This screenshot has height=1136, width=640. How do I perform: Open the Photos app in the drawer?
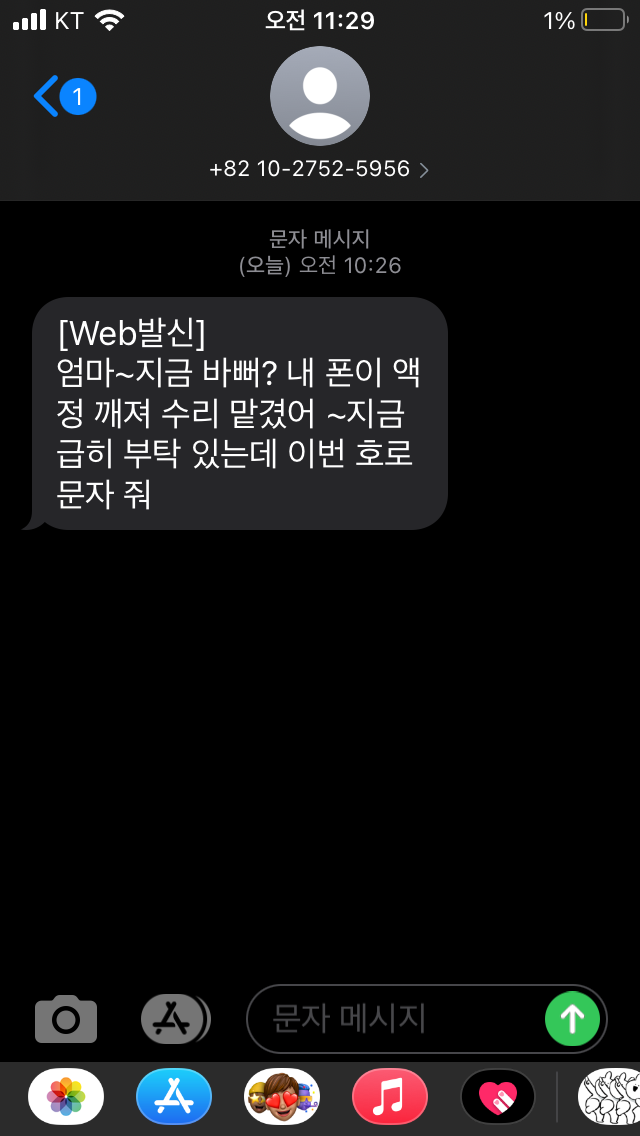point(66,1097)
